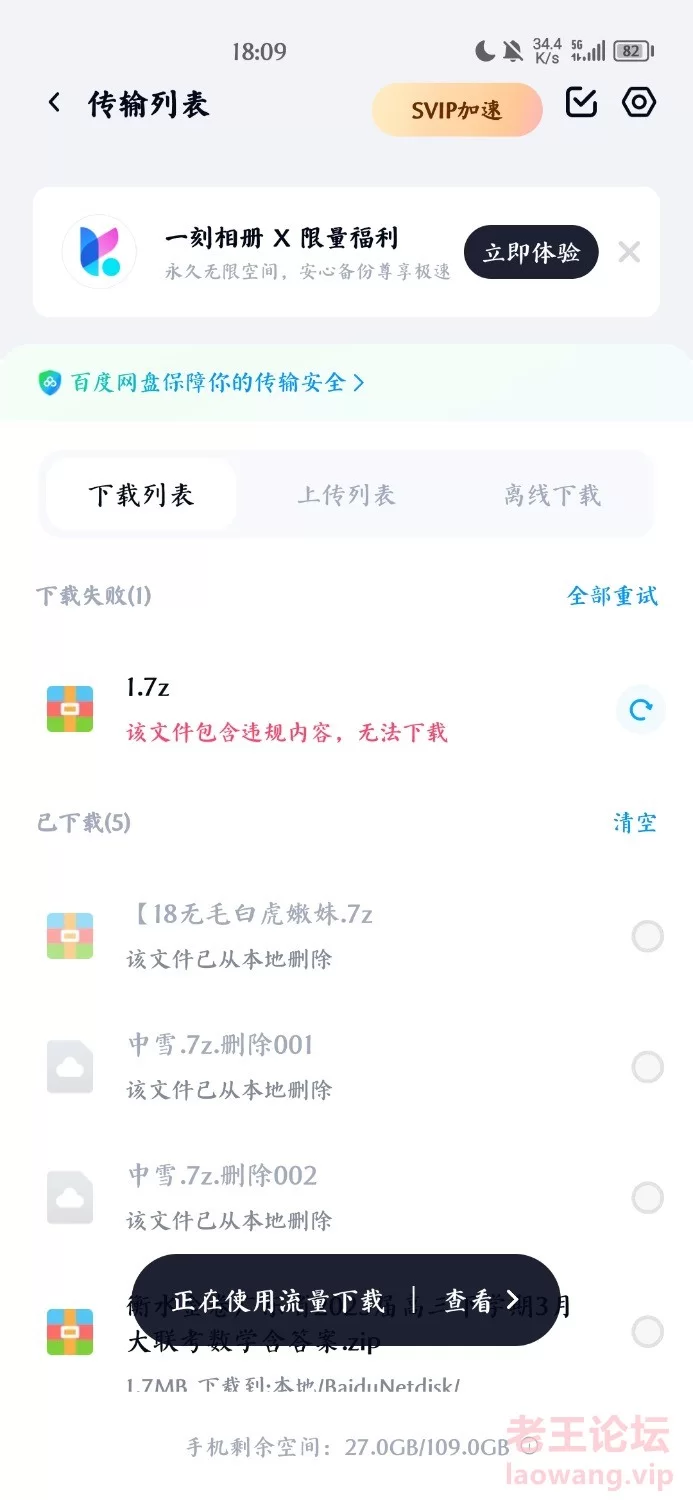
Task: Dismiss the 一刻相册 promotion banner
Action: point(629,252)
